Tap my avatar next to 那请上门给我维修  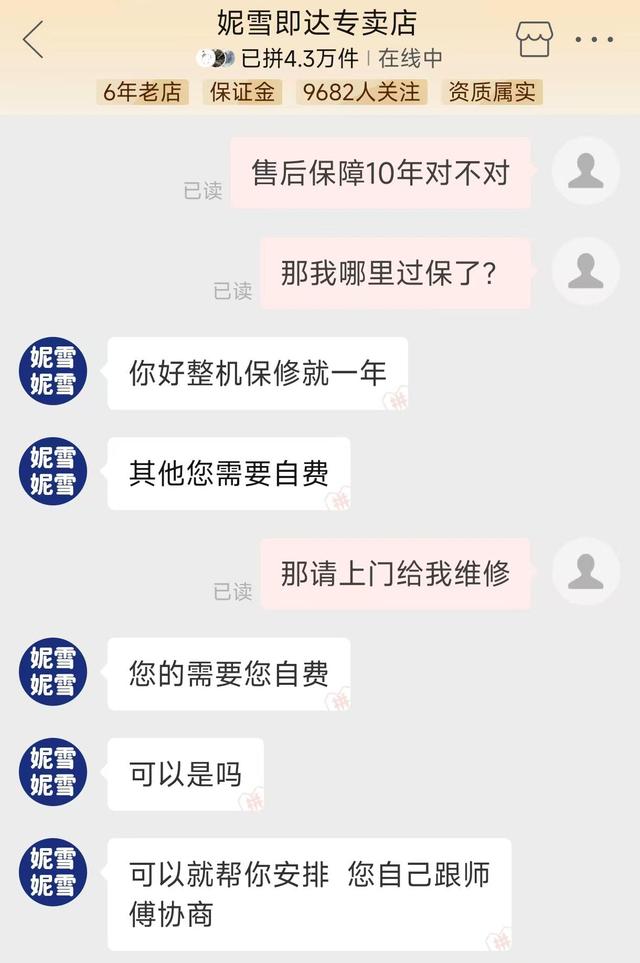[585, 571]
